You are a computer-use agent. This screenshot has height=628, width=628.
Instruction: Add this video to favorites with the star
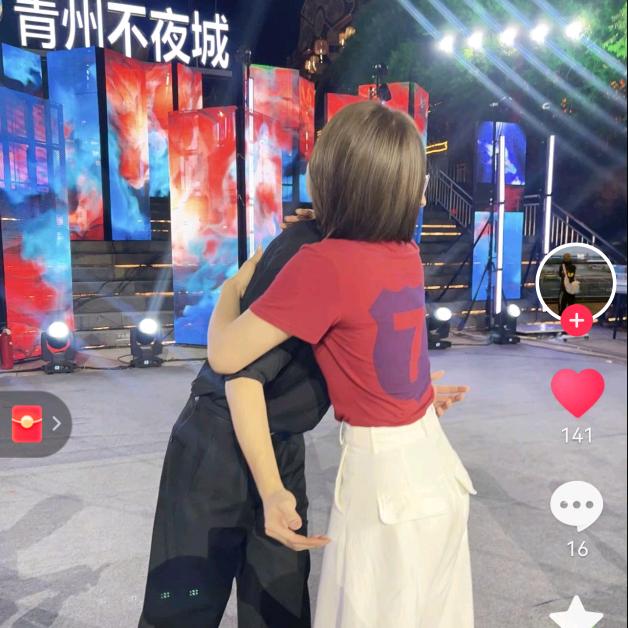click(576, 612)
